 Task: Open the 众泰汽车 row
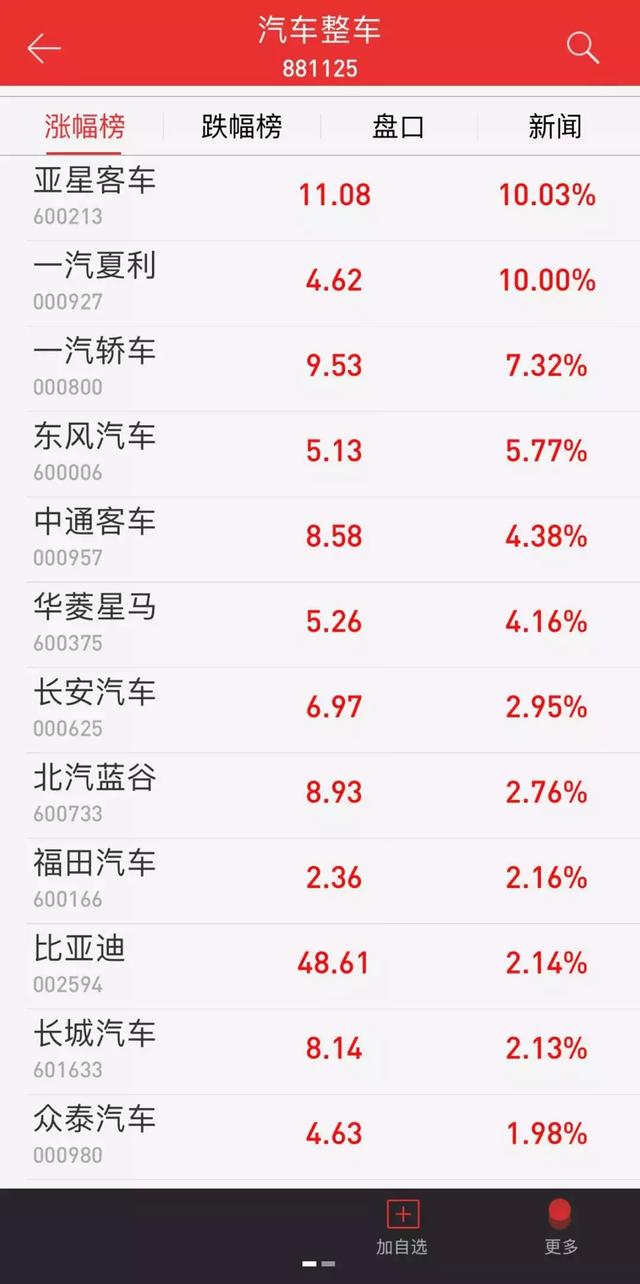[x=320, y=1136]
